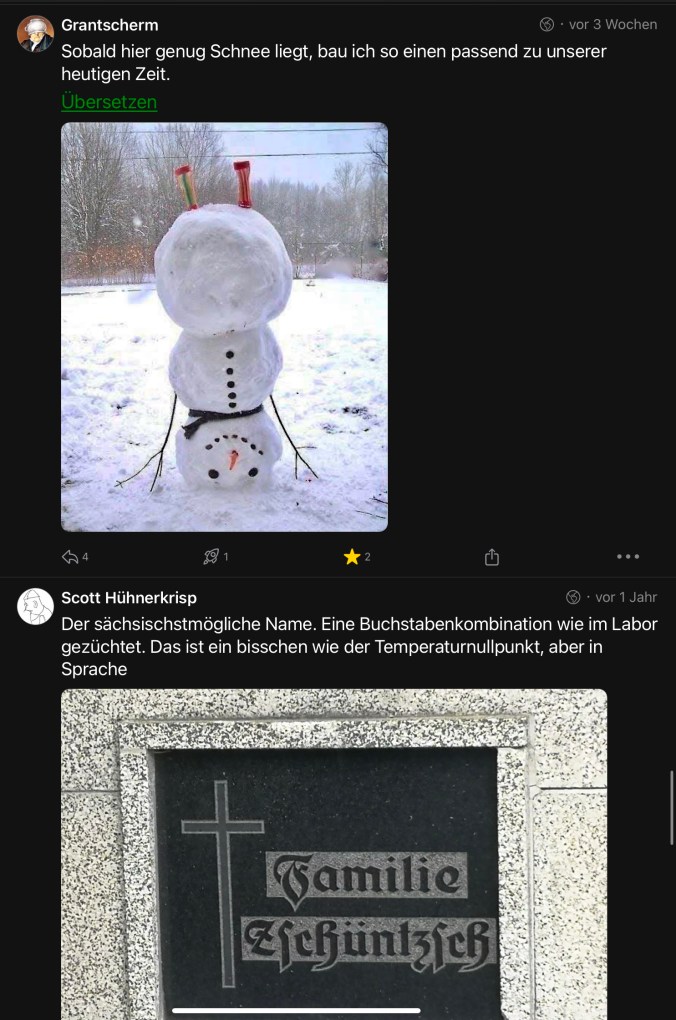This screenshot has height=1020, width=676.
Task: Share Grantscherm's snowman post
Action: [x=491, y=557]
